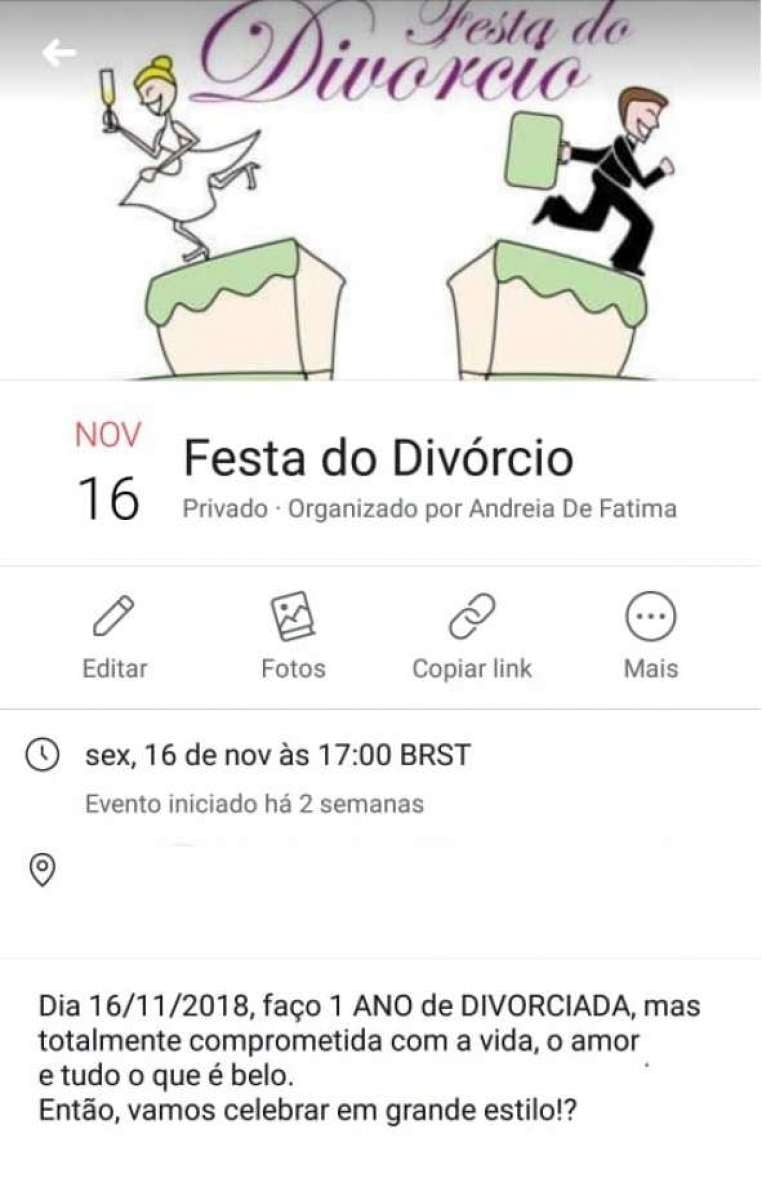
Task: Copy the event link
Action: click(x=472, y=637)
